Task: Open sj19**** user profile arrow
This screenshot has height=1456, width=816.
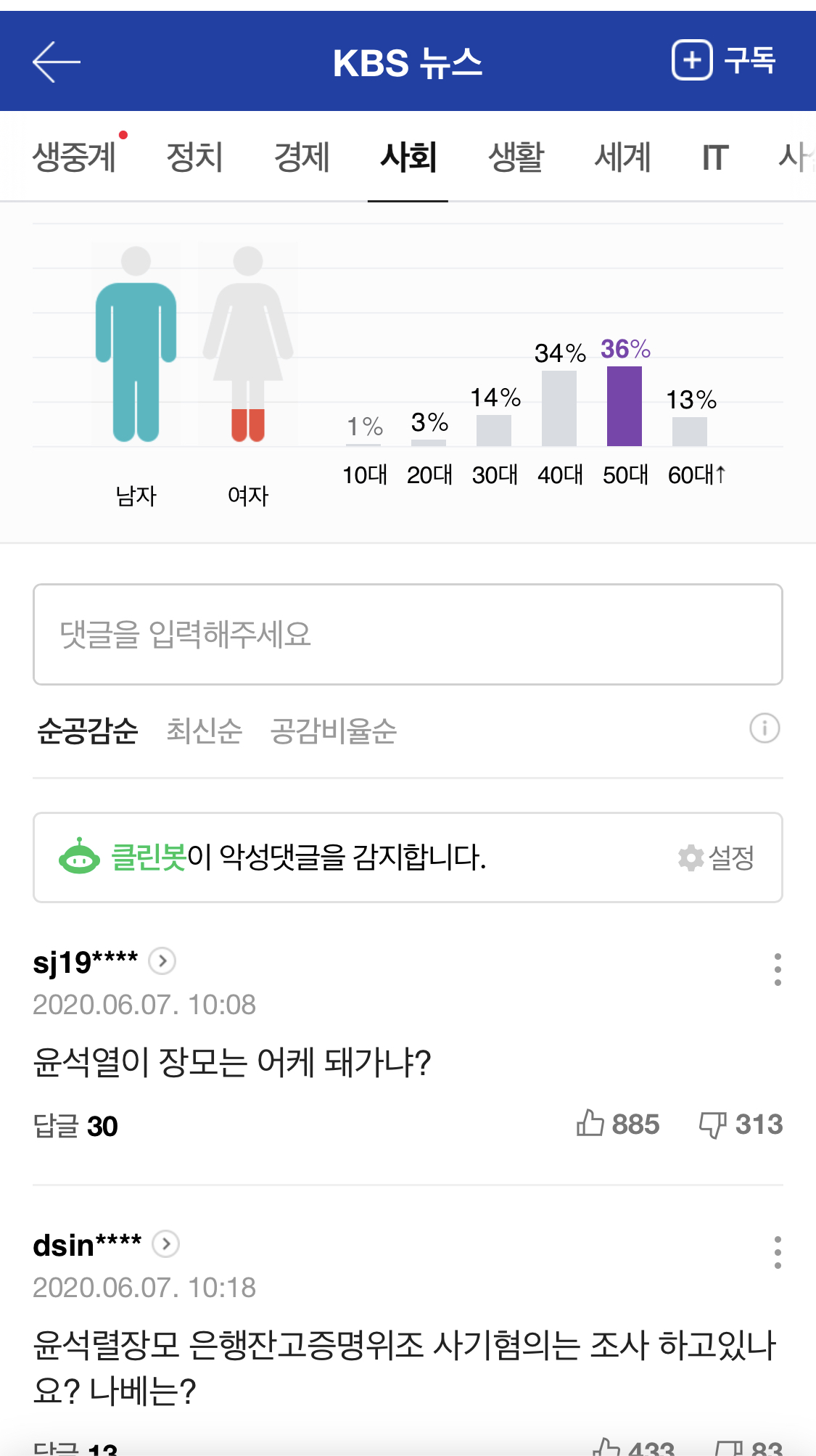Action: tap(162, 961)
